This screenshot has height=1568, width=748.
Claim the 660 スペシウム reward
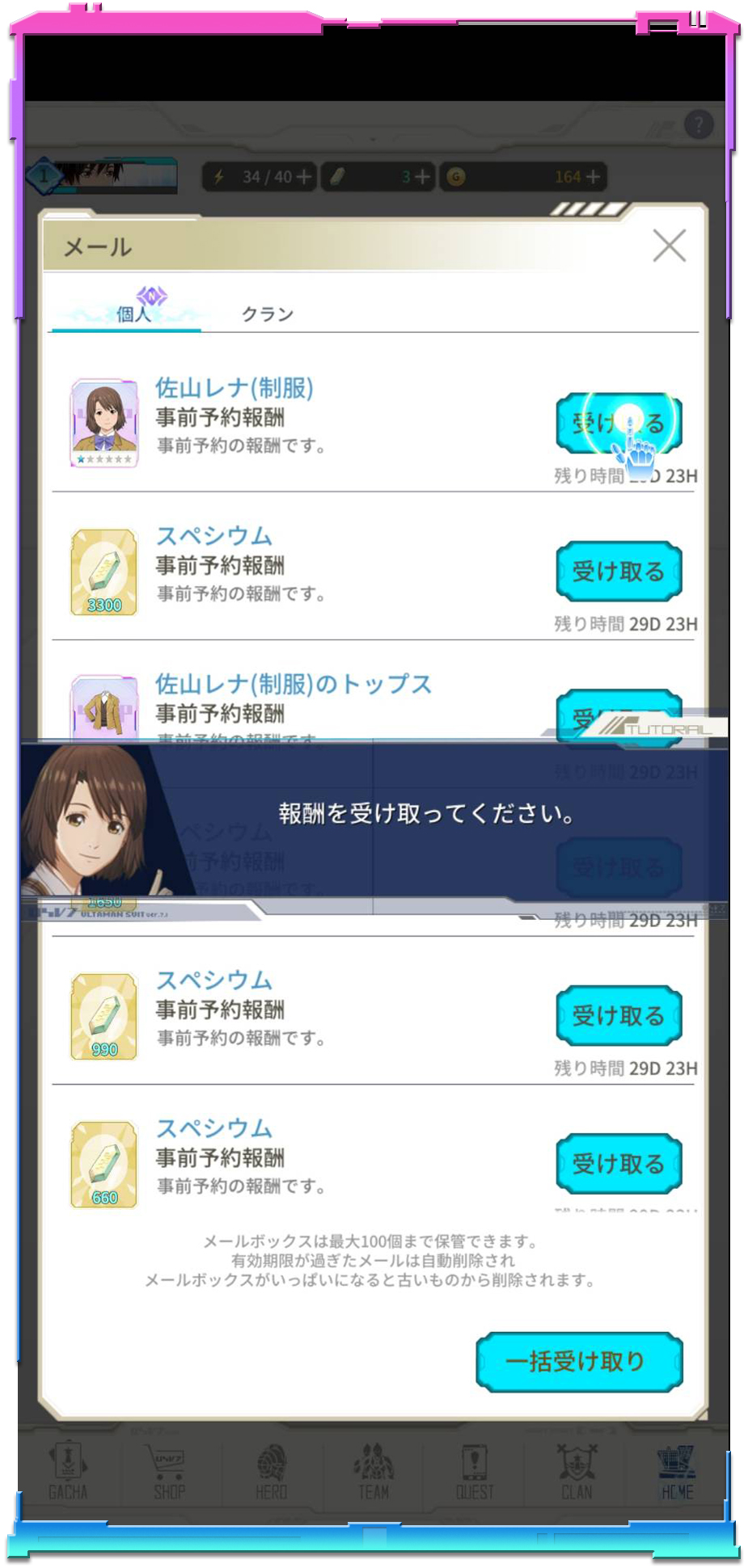(x=619, y=1164)
